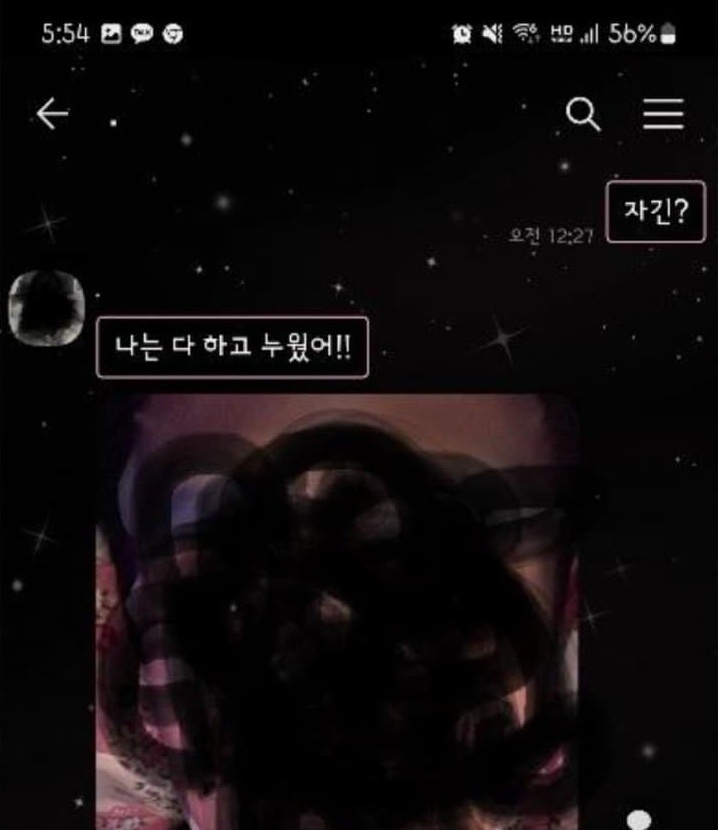Open the hamburger chat menu

click(663, 115)
